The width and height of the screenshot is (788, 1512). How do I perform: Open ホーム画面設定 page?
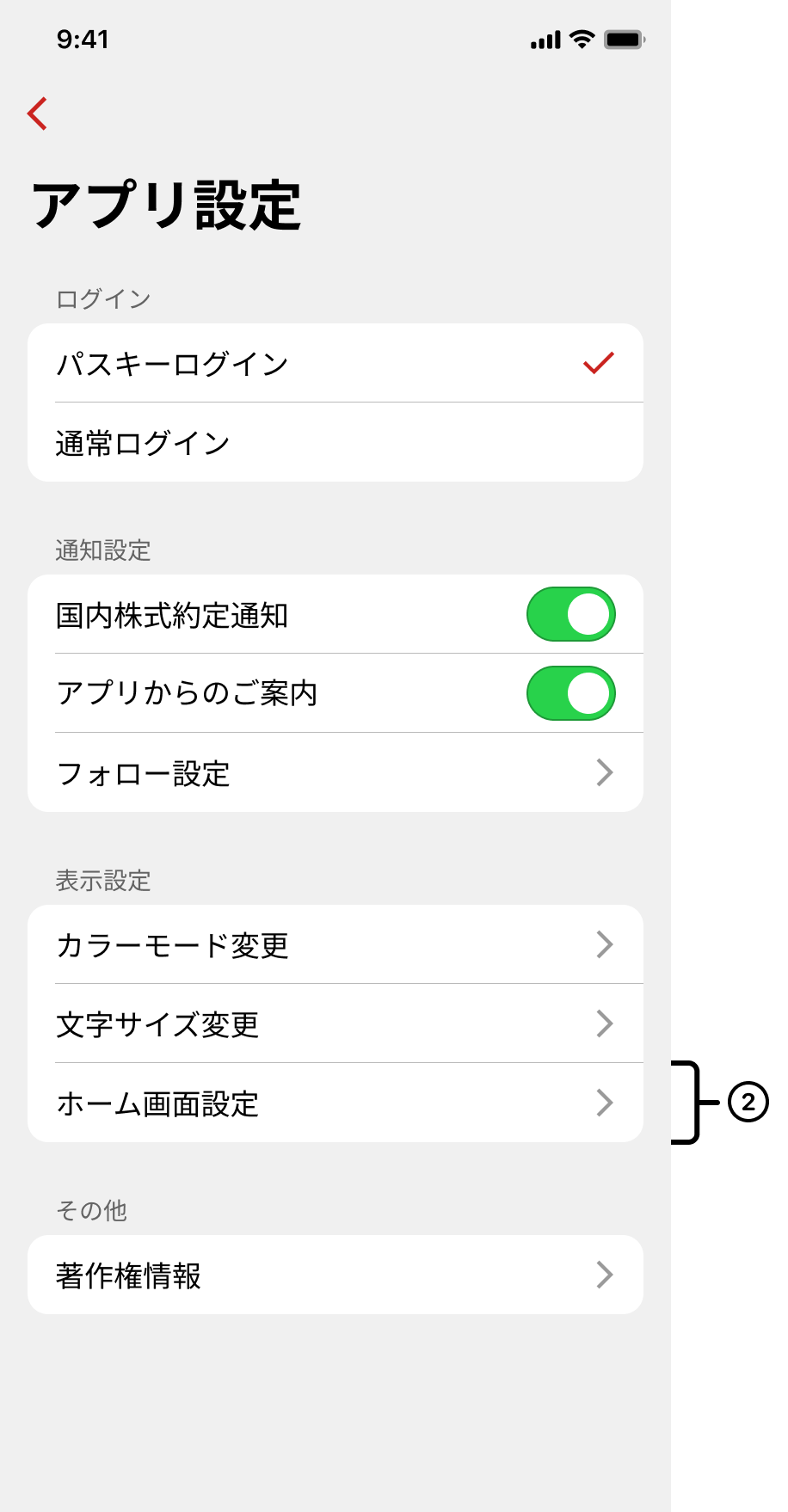coord(336,1103)
